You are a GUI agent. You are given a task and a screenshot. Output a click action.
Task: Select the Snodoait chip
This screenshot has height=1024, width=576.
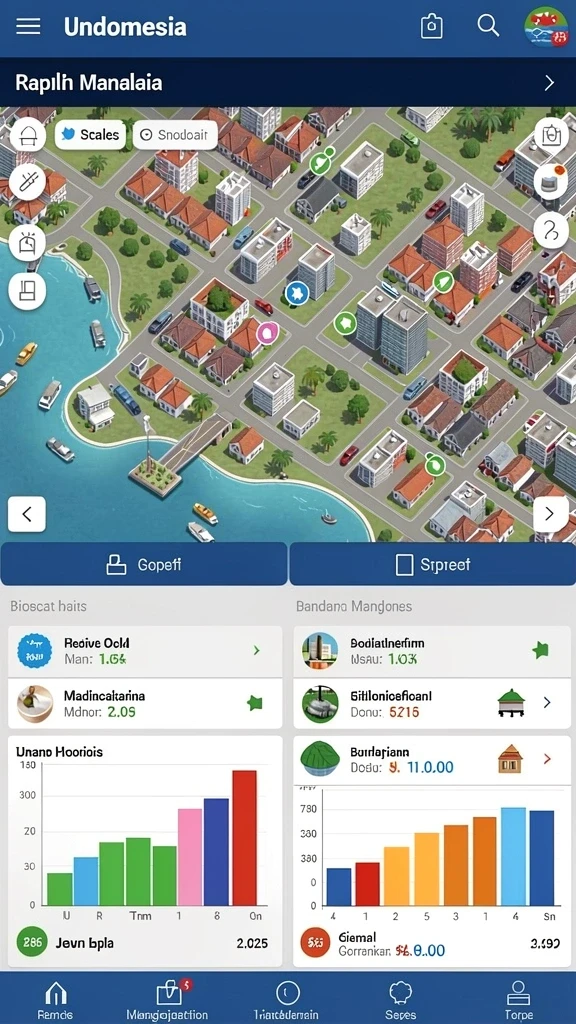[x=175, y=135]
